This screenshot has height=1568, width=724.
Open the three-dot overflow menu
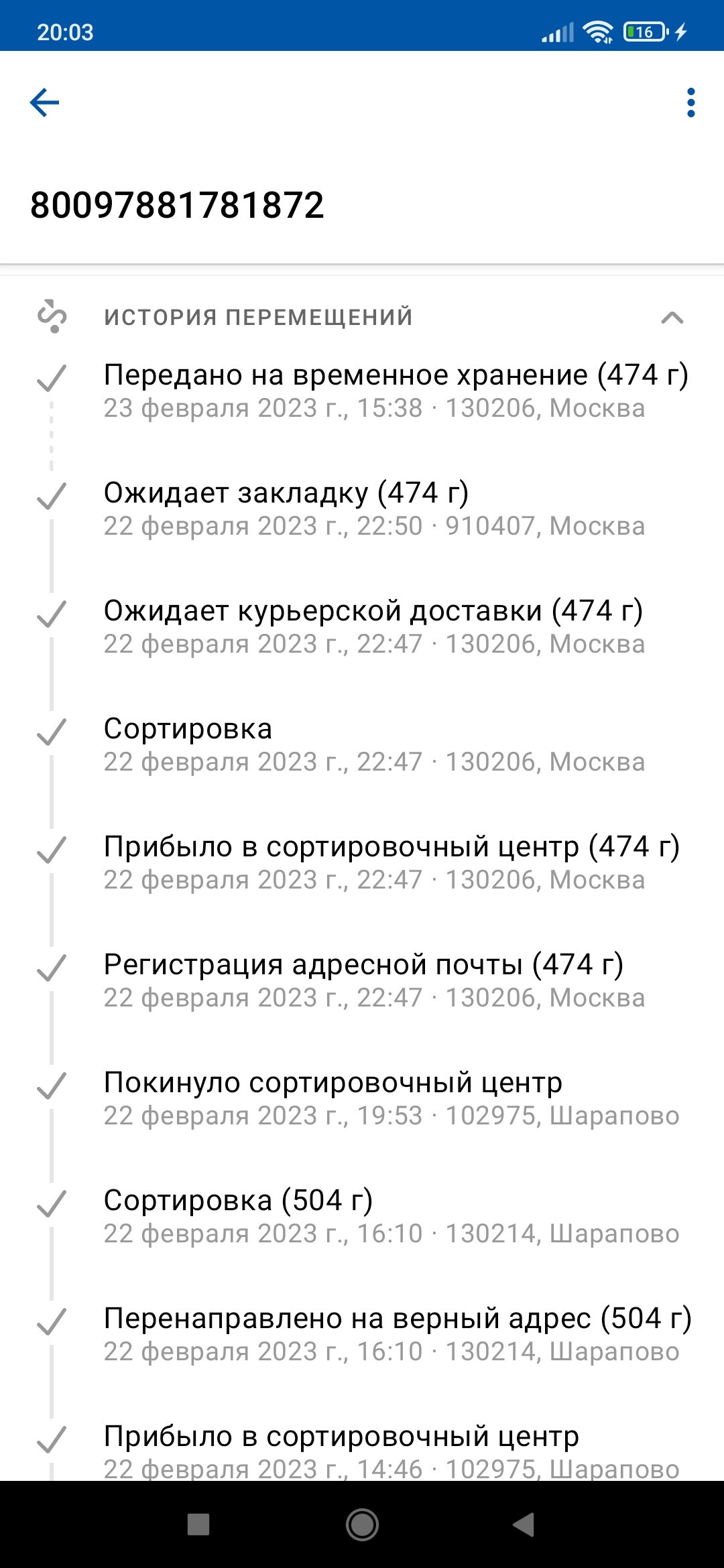point(690,103)
